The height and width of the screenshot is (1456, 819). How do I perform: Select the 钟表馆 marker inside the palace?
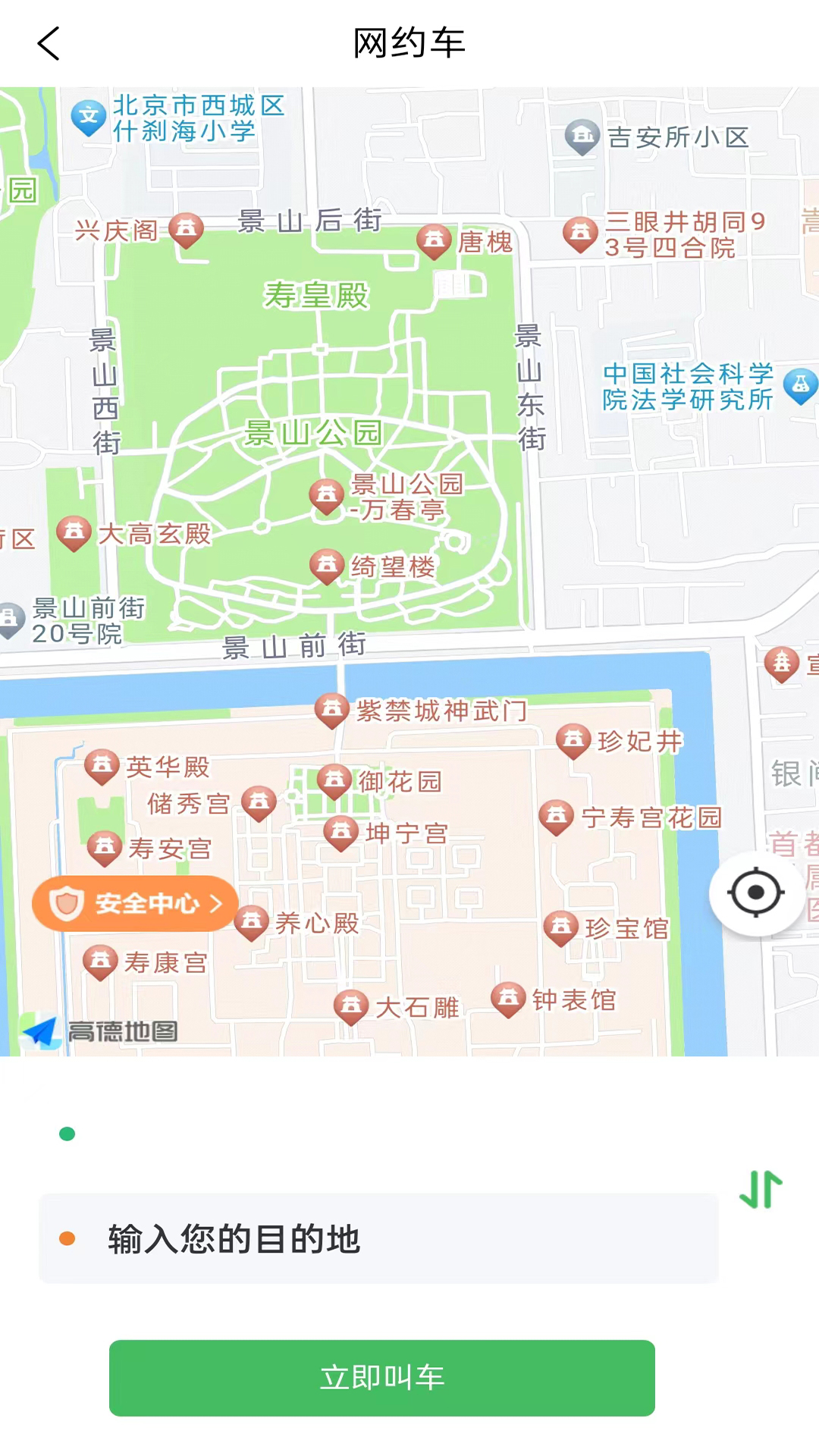(x=508, y=998)
